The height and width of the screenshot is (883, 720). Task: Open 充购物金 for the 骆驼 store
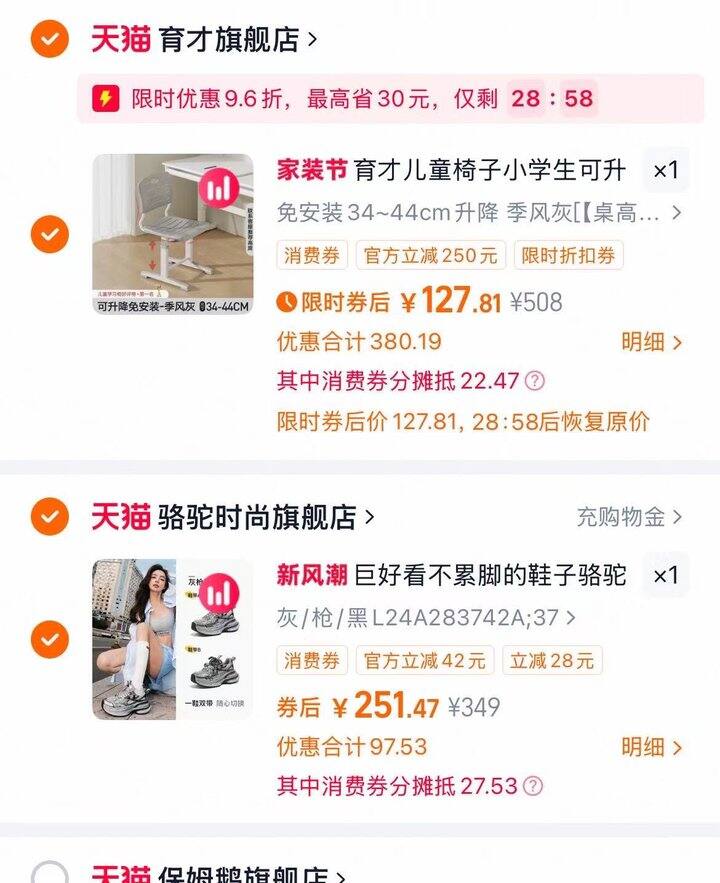[x=629, y=517]
